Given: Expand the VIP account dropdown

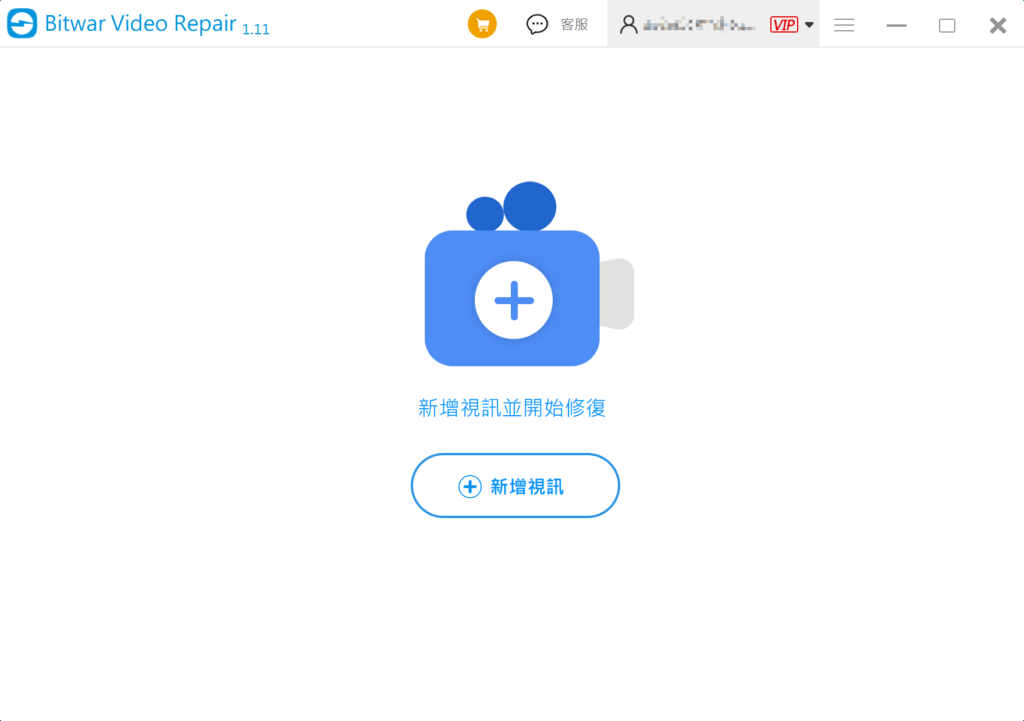Looking at the screenshot, I should click(x=809, y=25).
